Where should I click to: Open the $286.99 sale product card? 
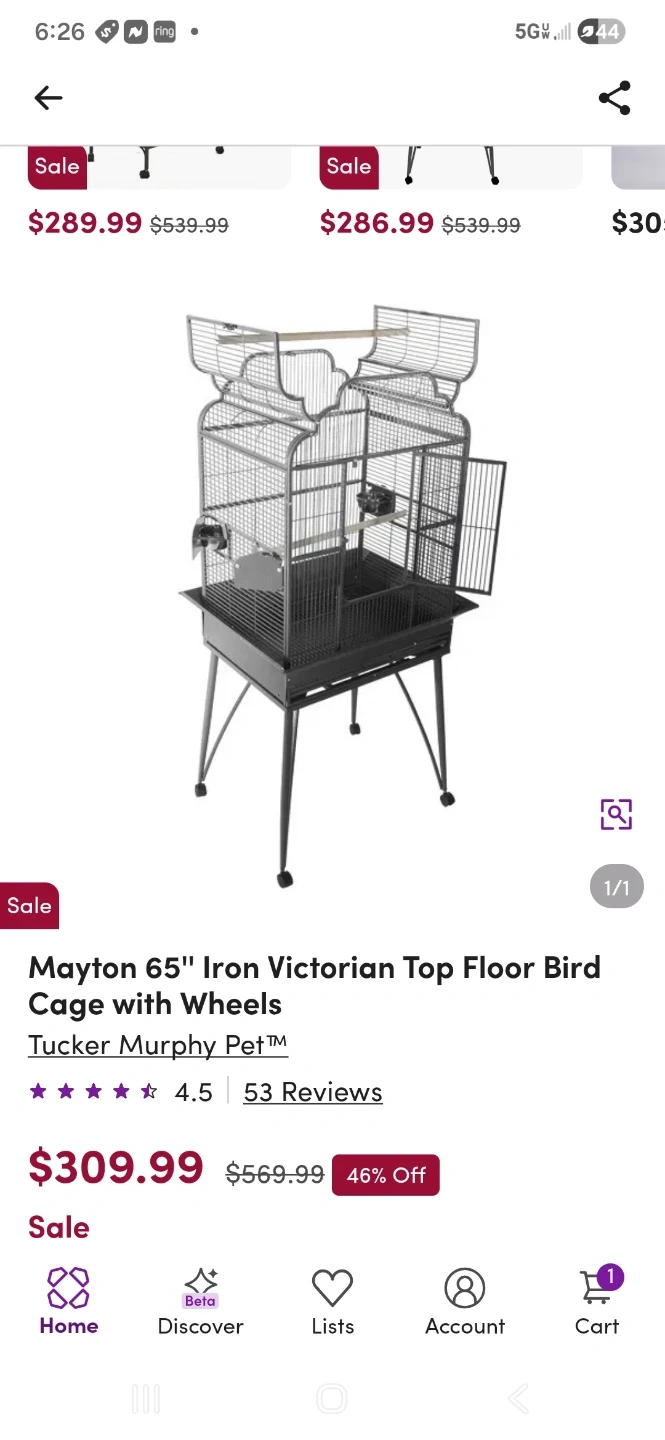pos(450,190)
